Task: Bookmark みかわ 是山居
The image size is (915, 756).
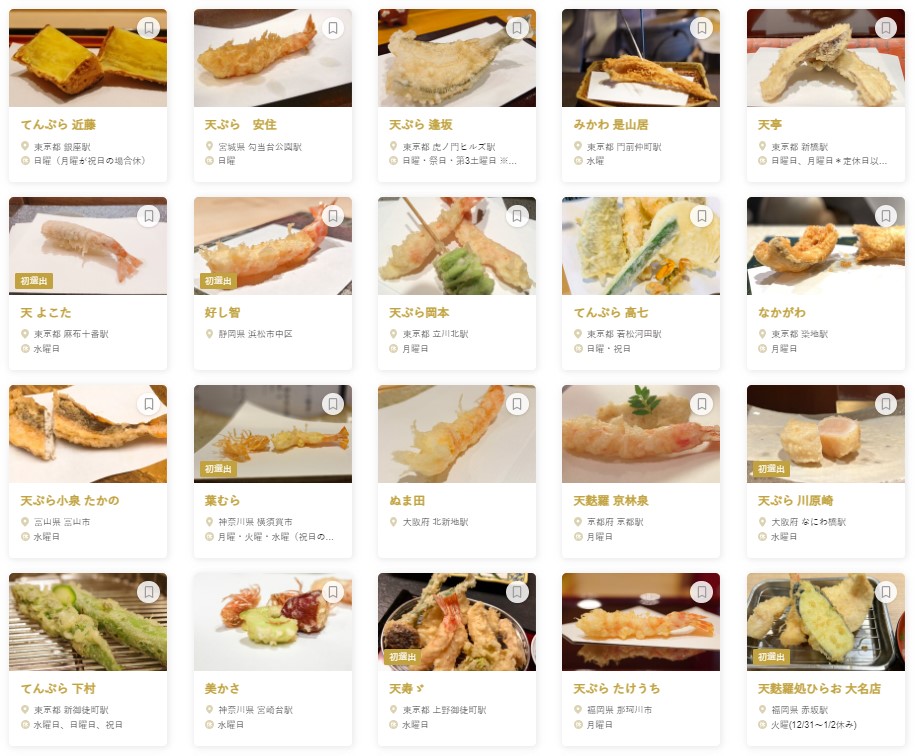Action: pyautogui.click(x=702, y=28)
